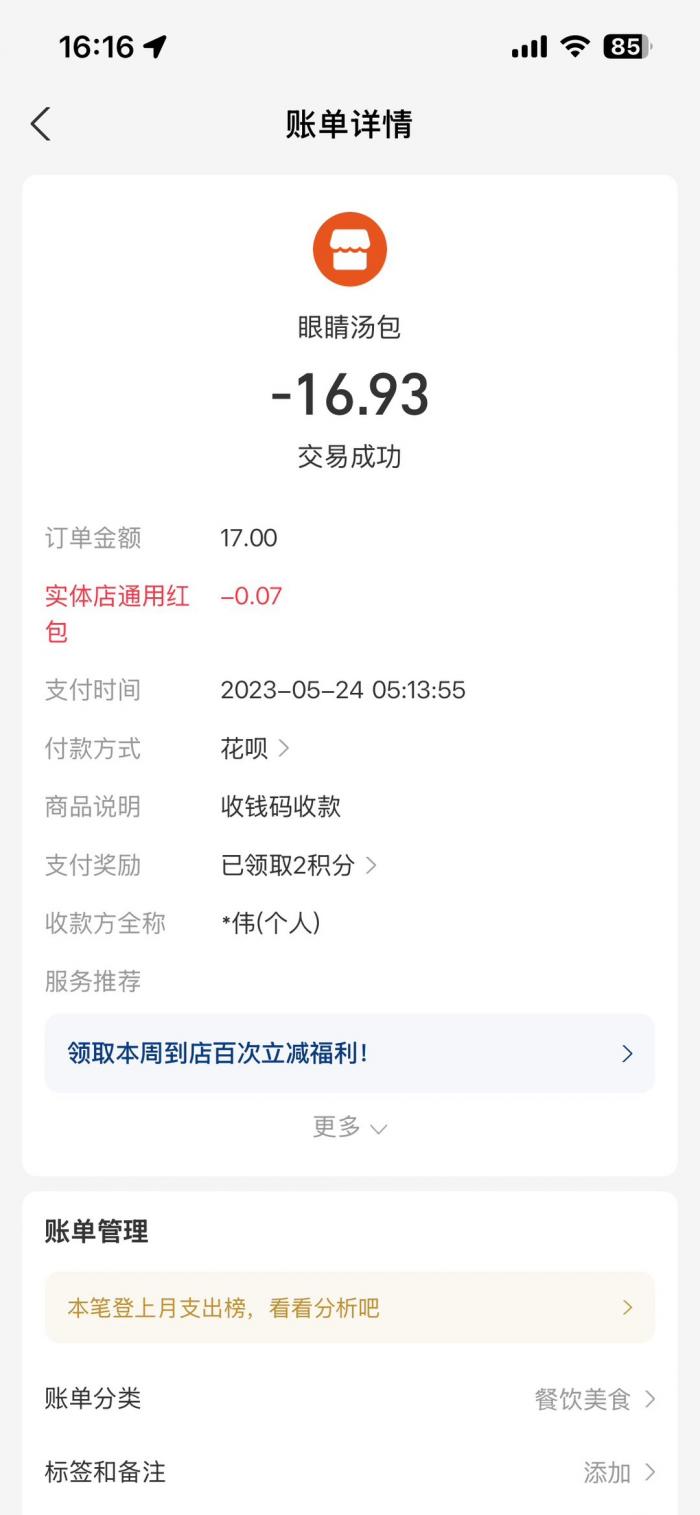
Task: Open the 眼睛汤包 merchant icon
Action: coord(350,249)
